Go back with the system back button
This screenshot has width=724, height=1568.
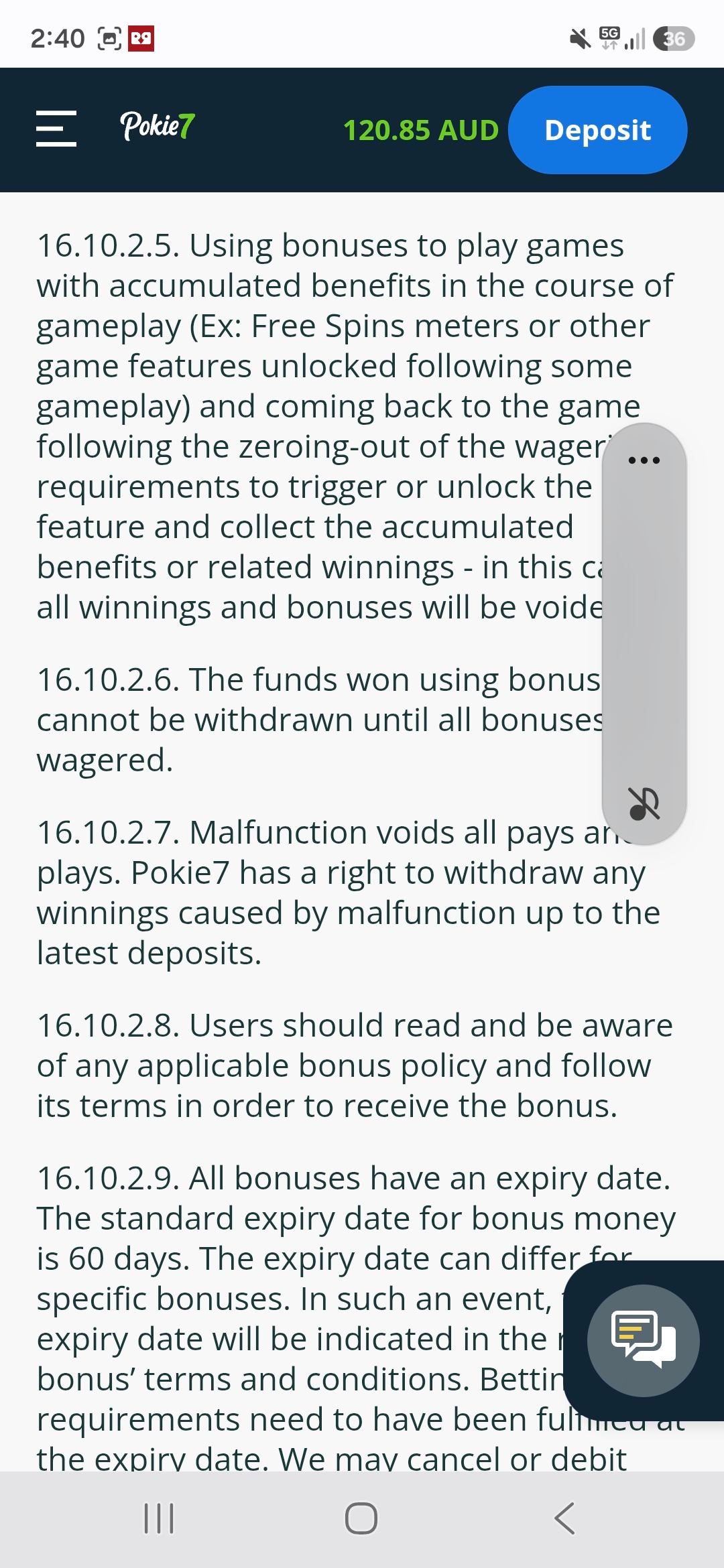pos(564,1518)
